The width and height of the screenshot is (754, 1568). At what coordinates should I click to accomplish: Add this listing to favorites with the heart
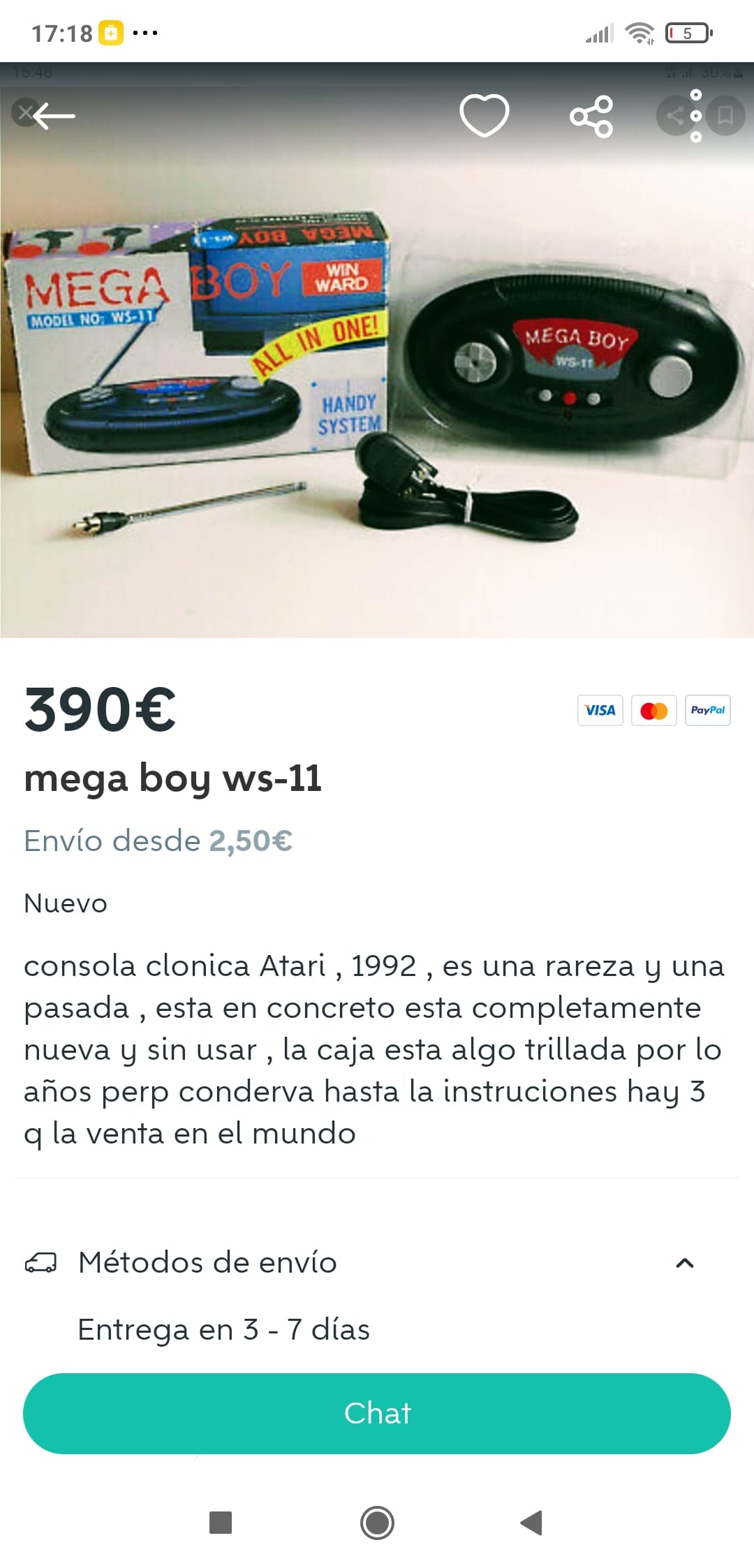point(484,115)
